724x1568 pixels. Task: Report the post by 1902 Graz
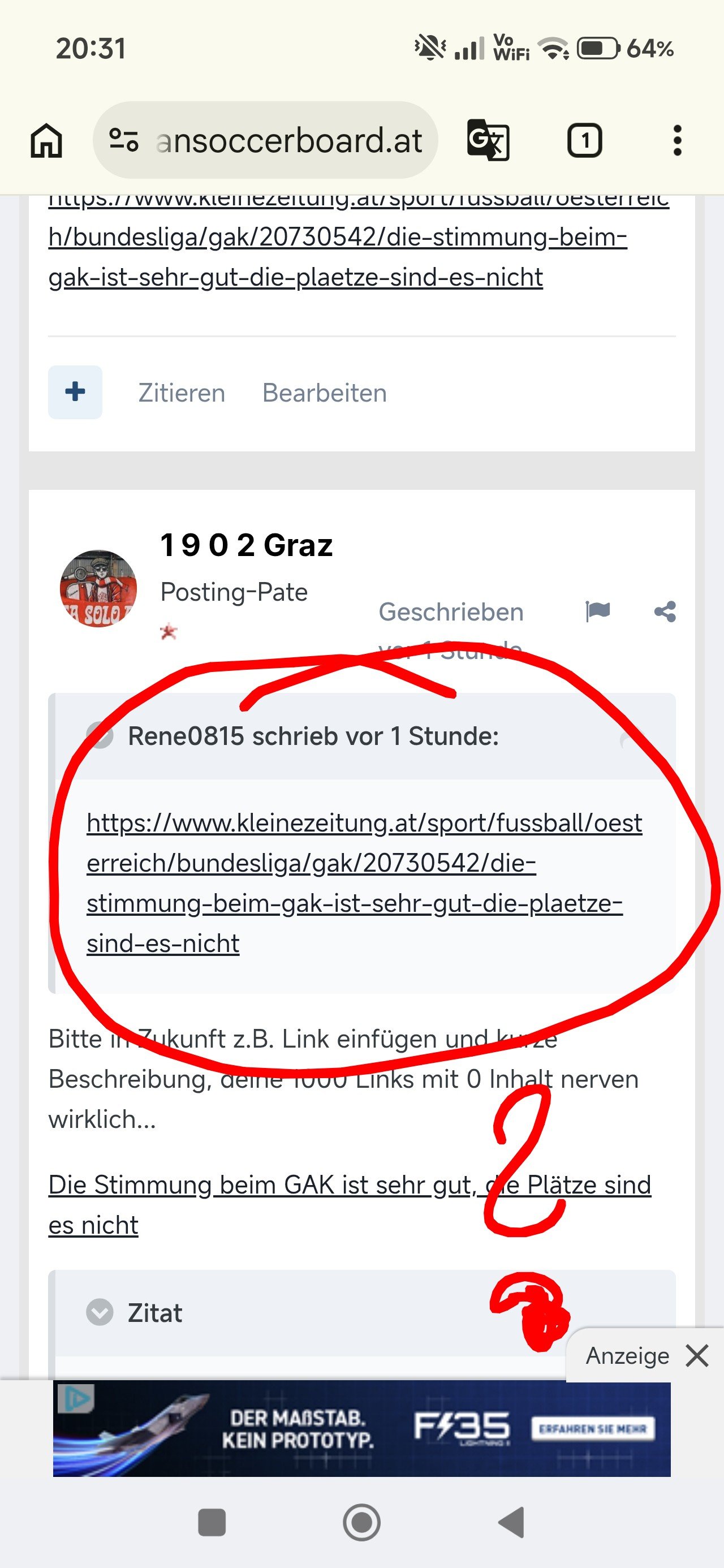(597, 611)
